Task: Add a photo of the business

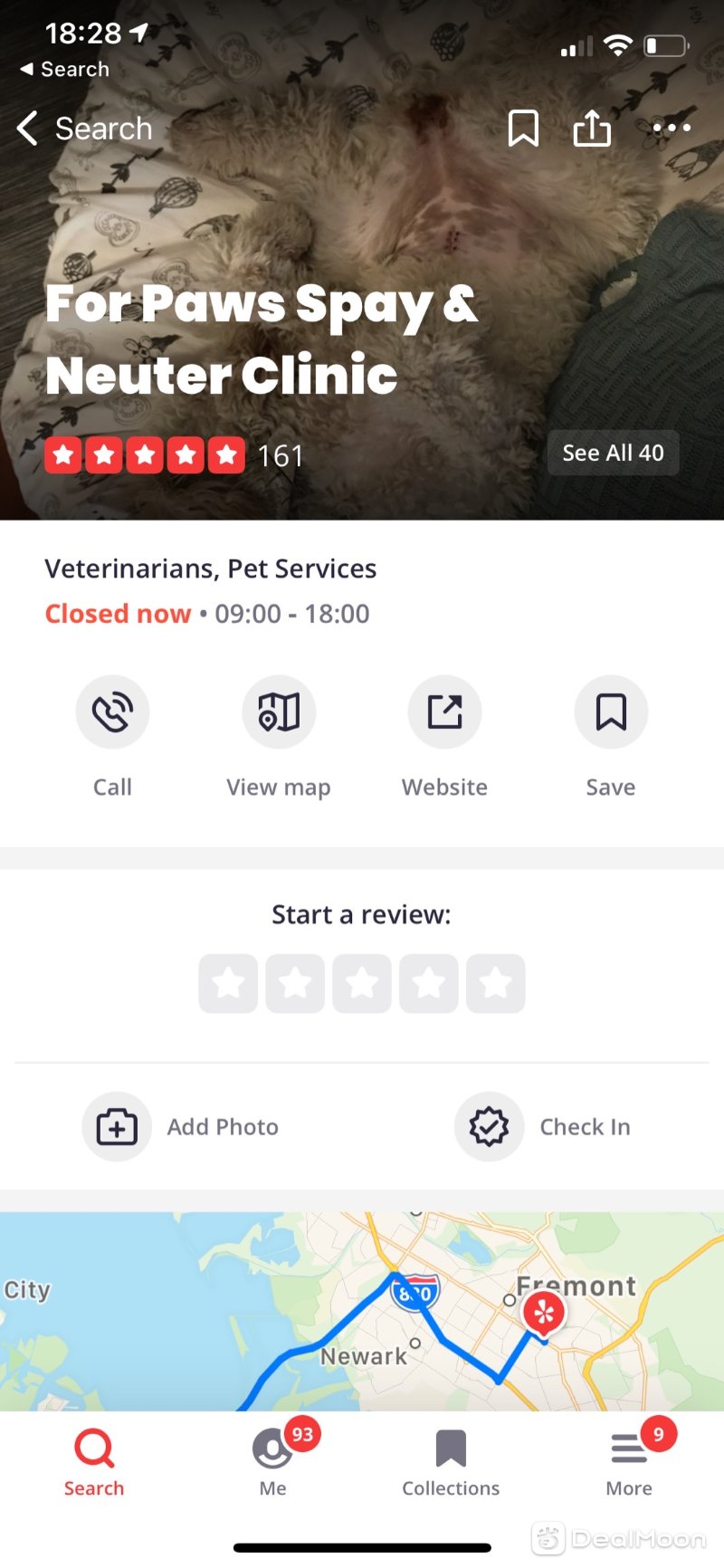Action: pos(181,1127)
